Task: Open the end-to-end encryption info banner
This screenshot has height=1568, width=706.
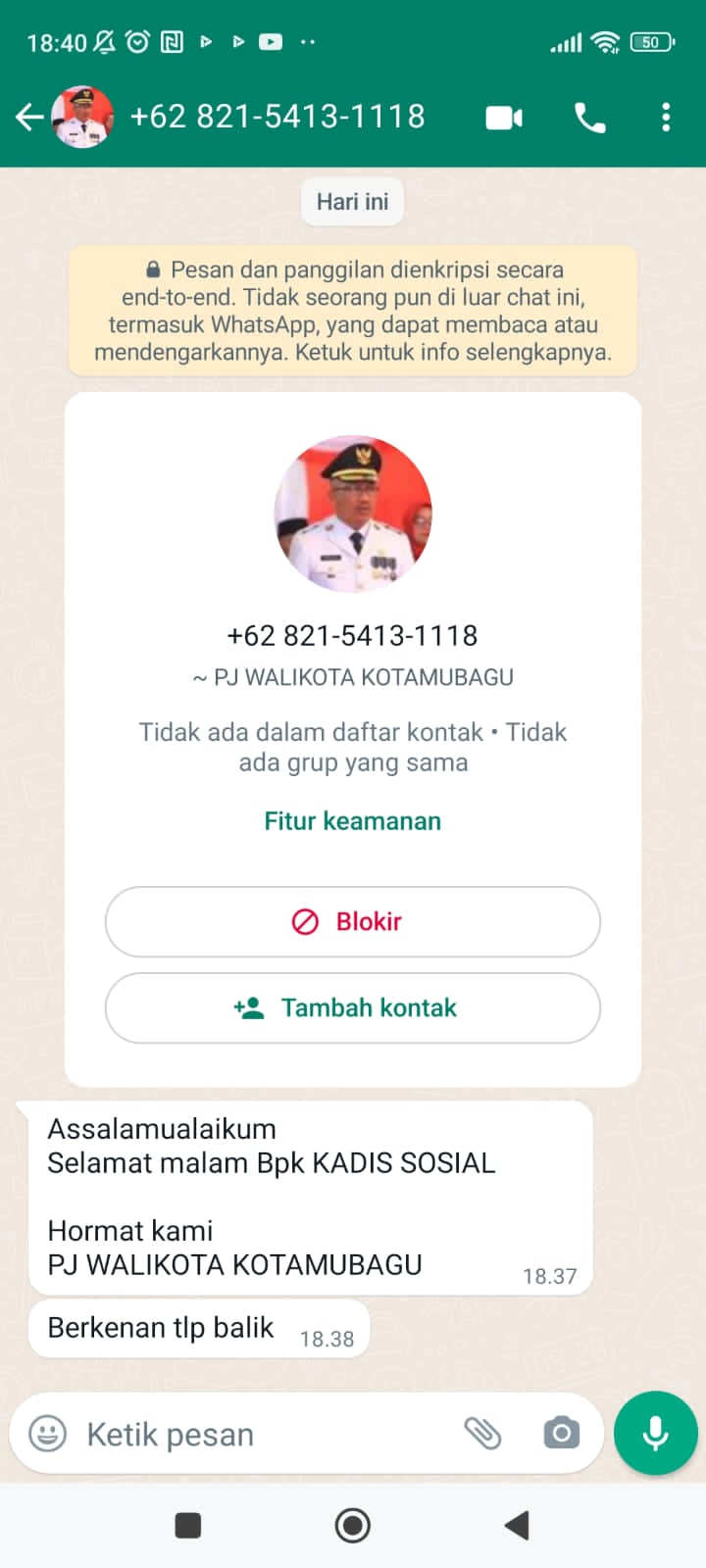Action: pos(353,311)
